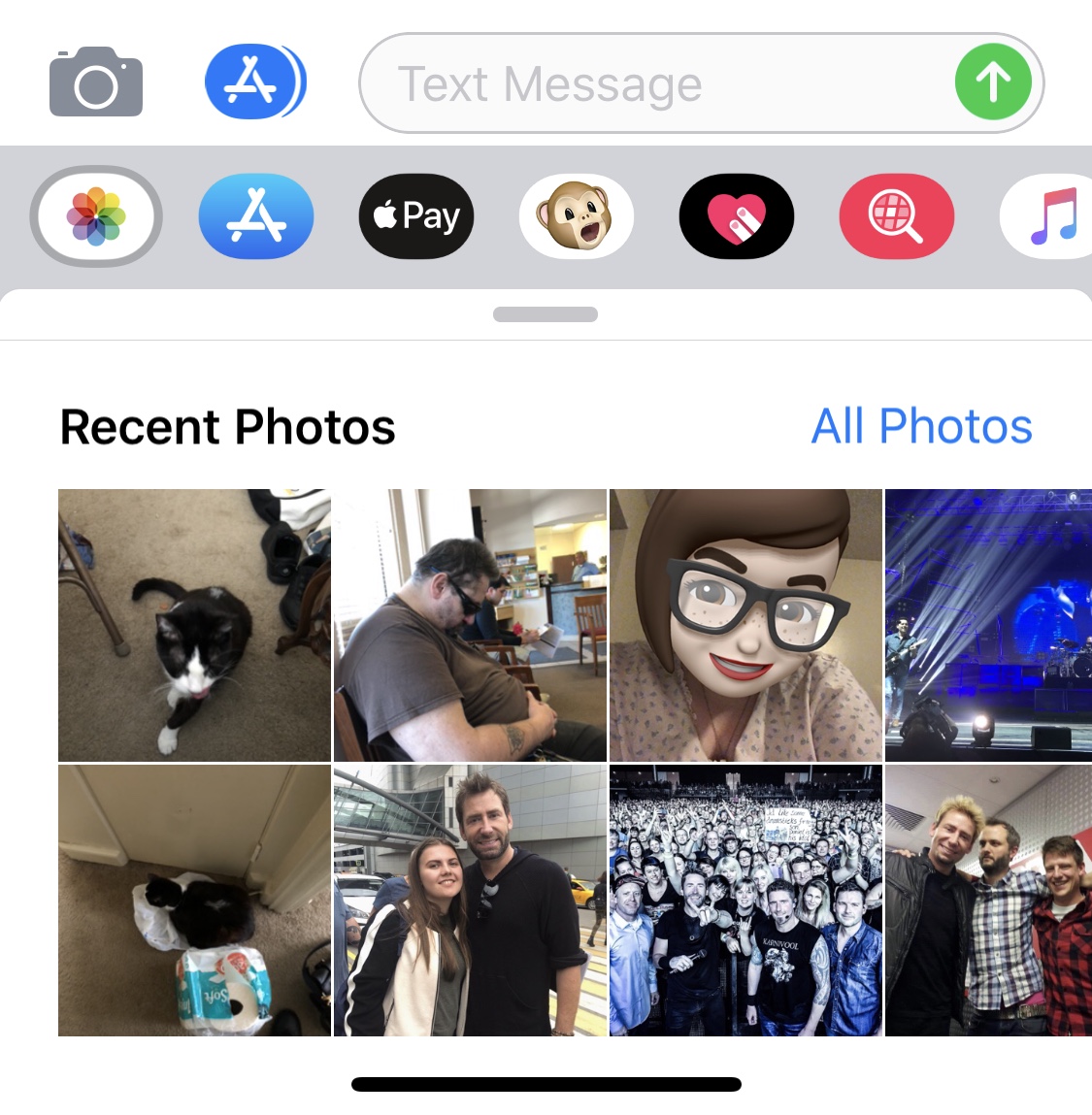Select the cat licking its nose photo
Image resolution: width=1092 pixels, height=1115 pixels.
[194, 625]
